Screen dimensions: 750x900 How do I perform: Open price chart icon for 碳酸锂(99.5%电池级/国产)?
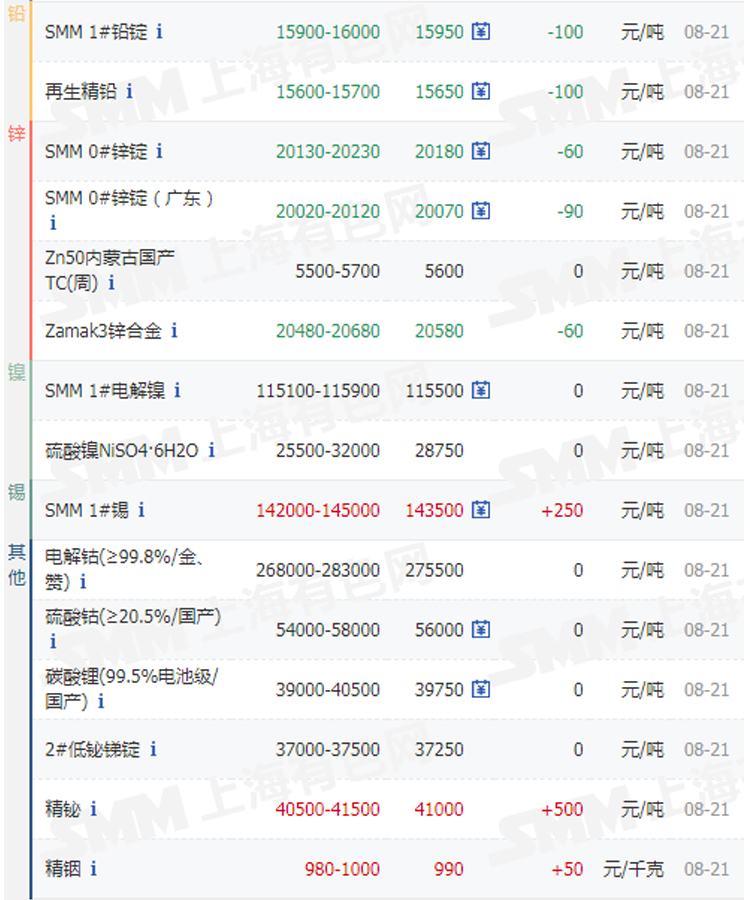pyautogui.click(x=481, y=690)
